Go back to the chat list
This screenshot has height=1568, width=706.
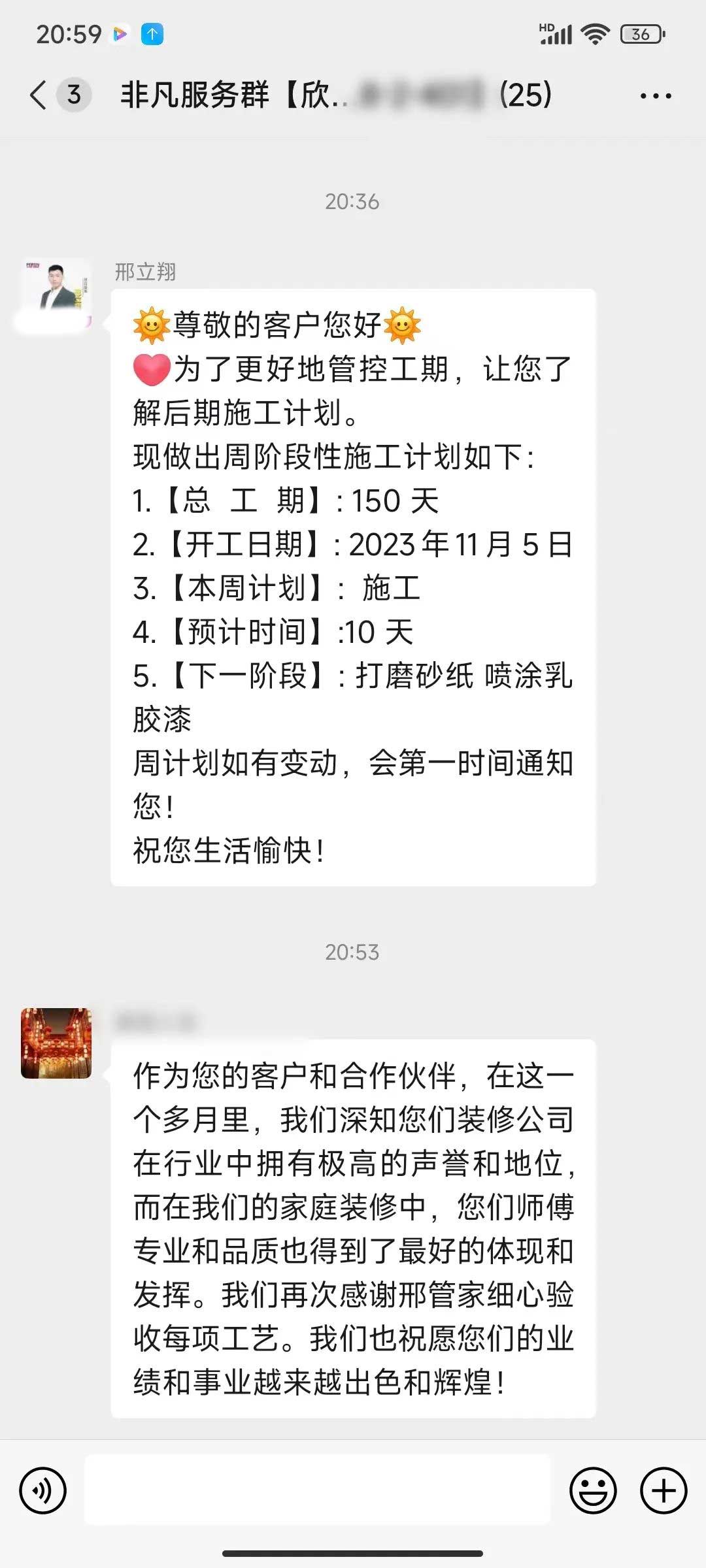pyautogui.click(x=39, y=95)
